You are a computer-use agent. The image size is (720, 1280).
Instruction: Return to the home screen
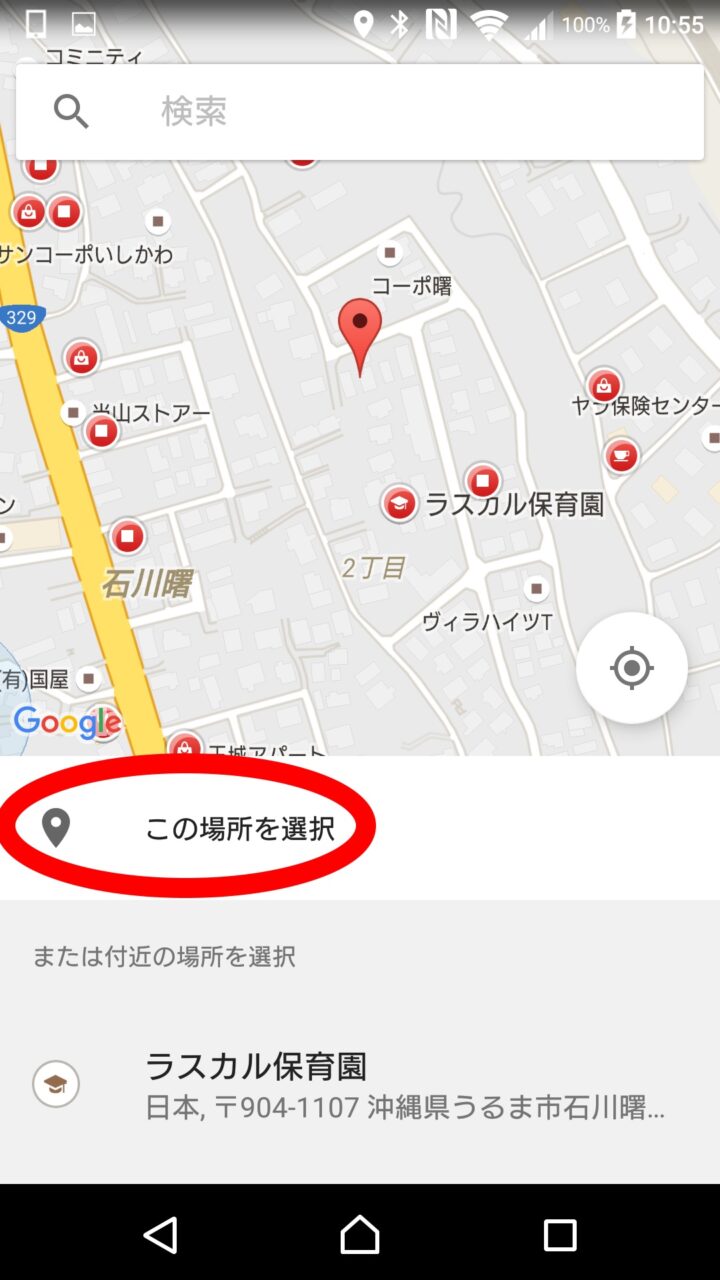click(x=360, y=1235)
